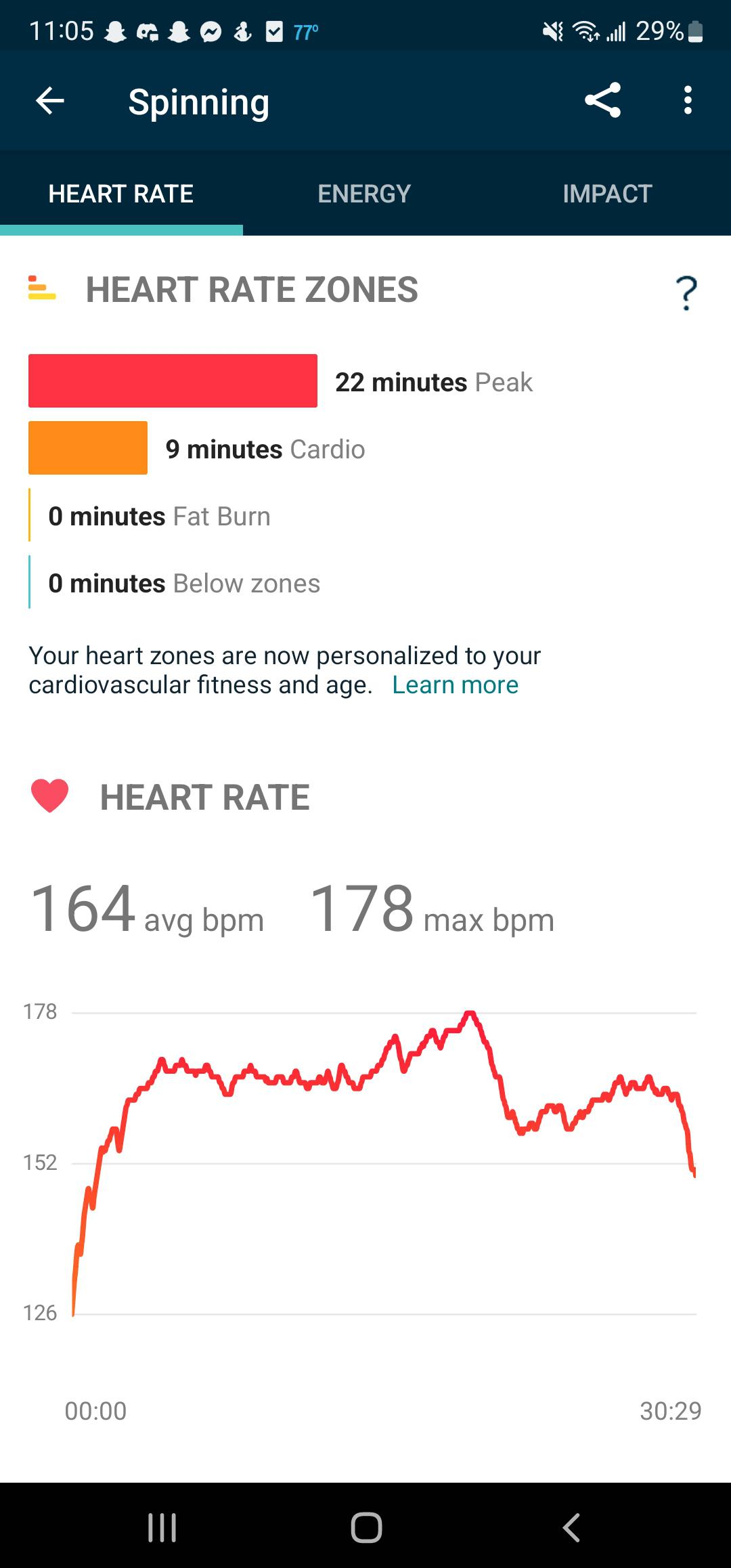Switch to the IMPACT tab

pyautogui.click(x=607, y=192)
